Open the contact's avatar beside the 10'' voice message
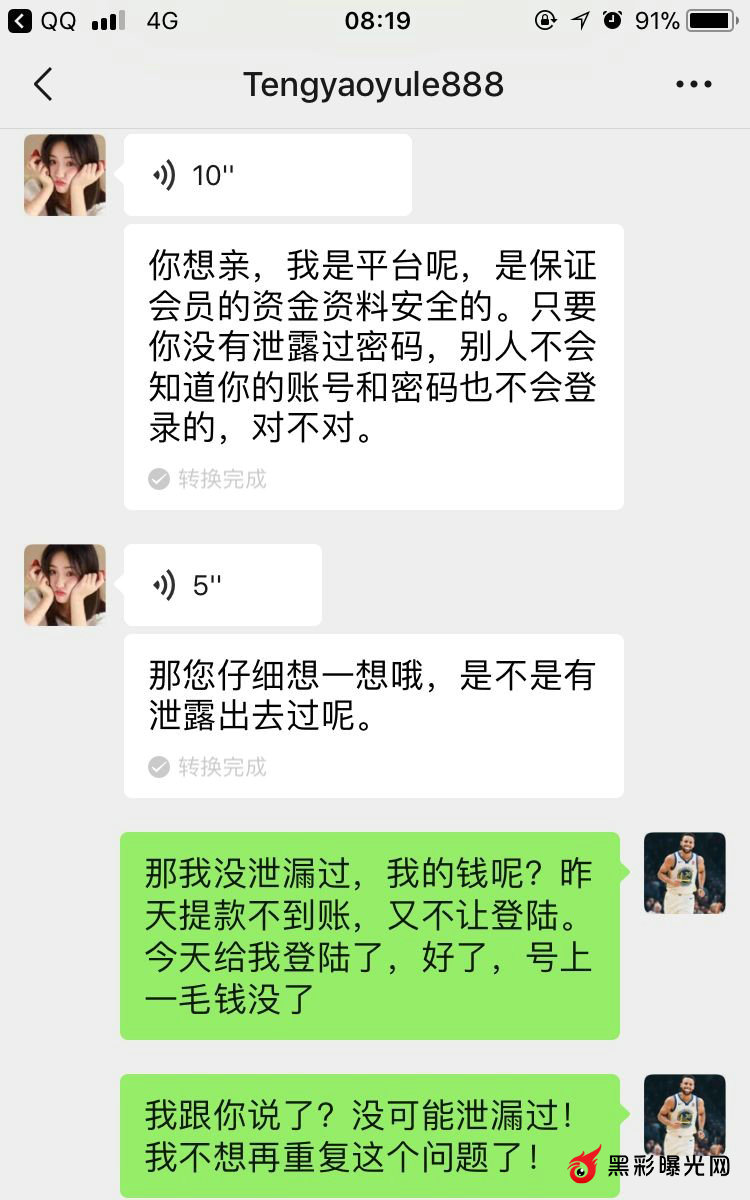This screenshot has width=750, height=1200. click(65, 175)
